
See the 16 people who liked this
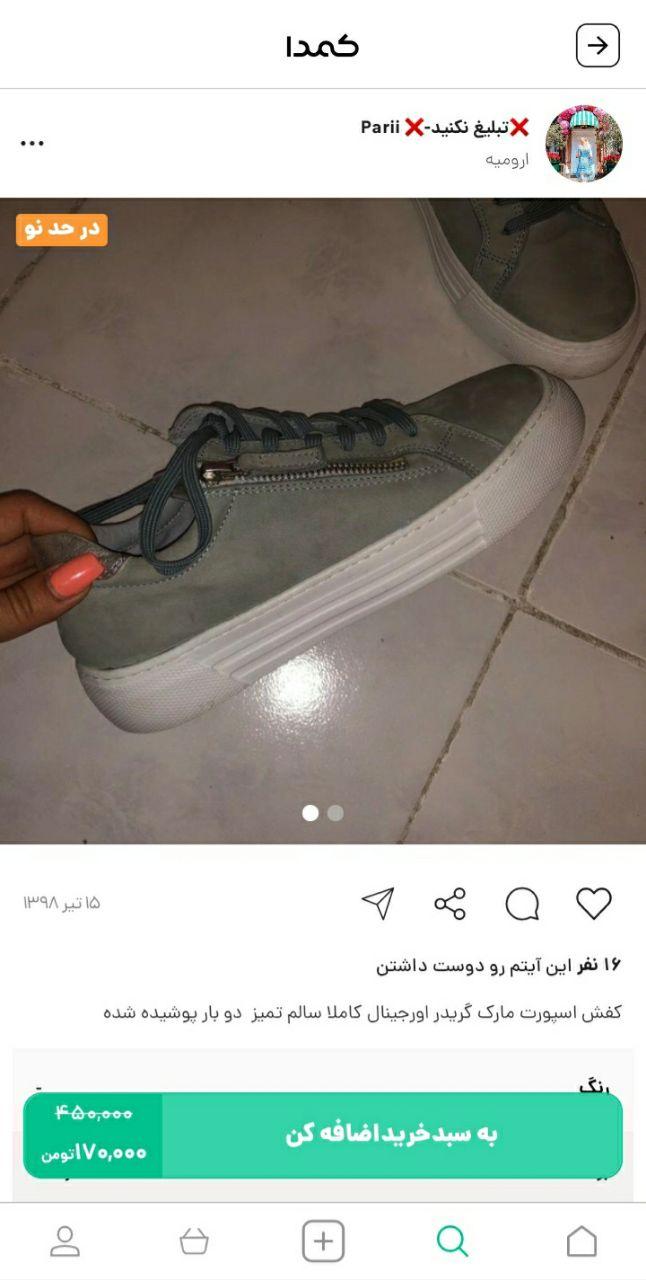pyautogui.click(x=498, y=965)
